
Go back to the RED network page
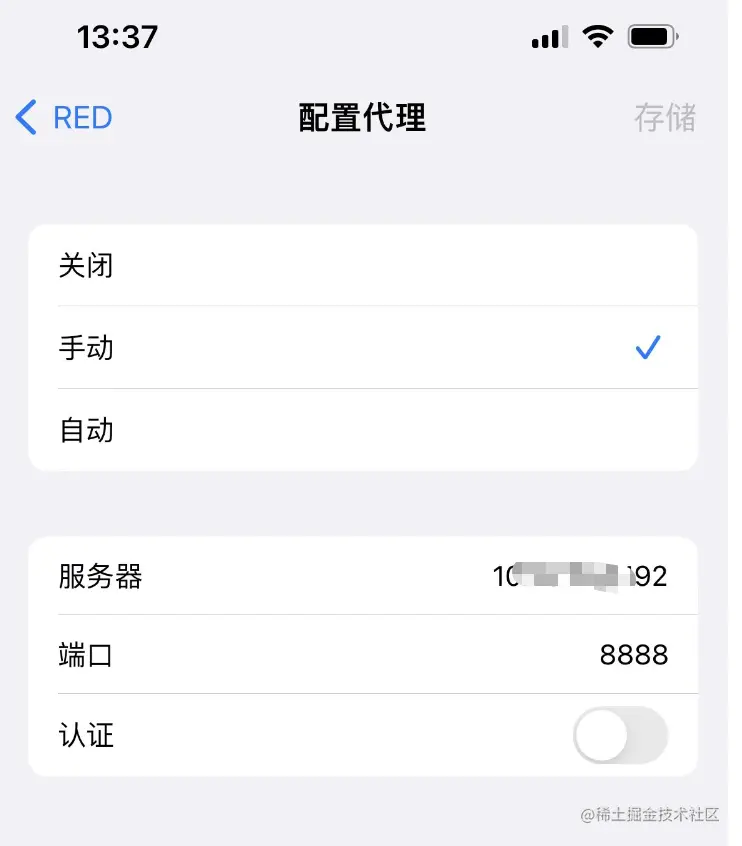pos(64,118)
